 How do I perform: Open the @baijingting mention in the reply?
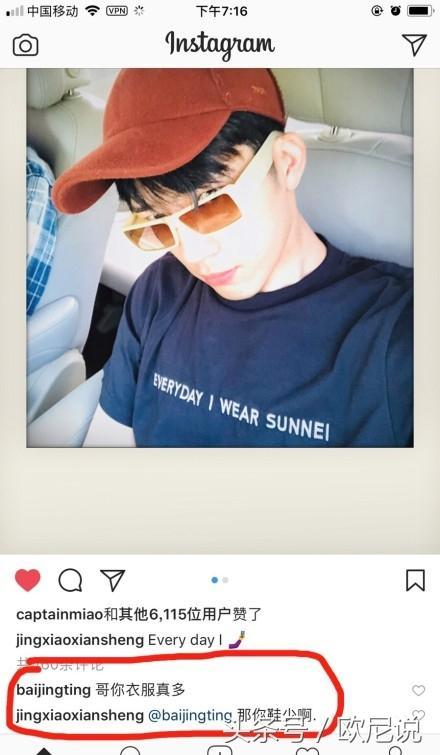(191, 715)
